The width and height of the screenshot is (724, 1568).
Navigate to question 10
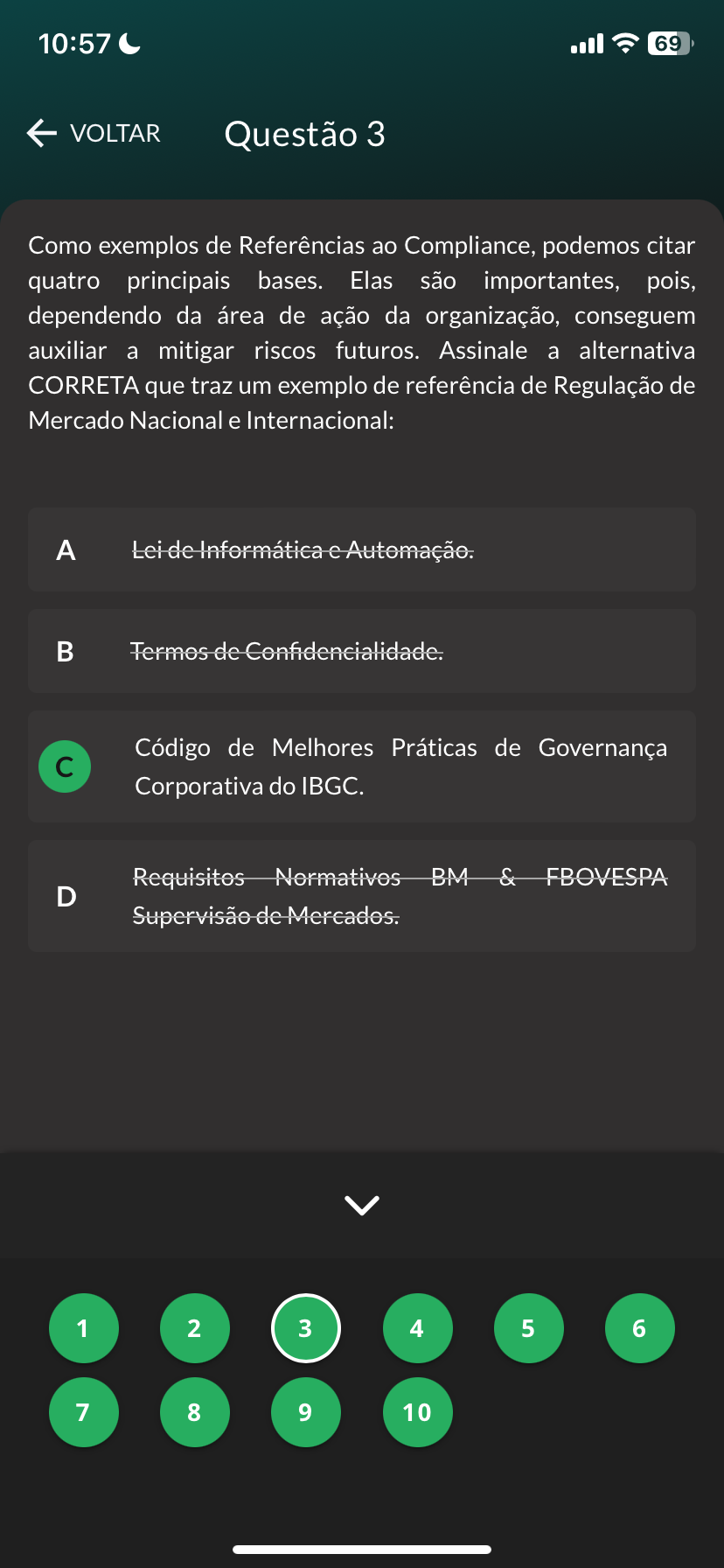pyautogui.click(x=417, y=1412)
